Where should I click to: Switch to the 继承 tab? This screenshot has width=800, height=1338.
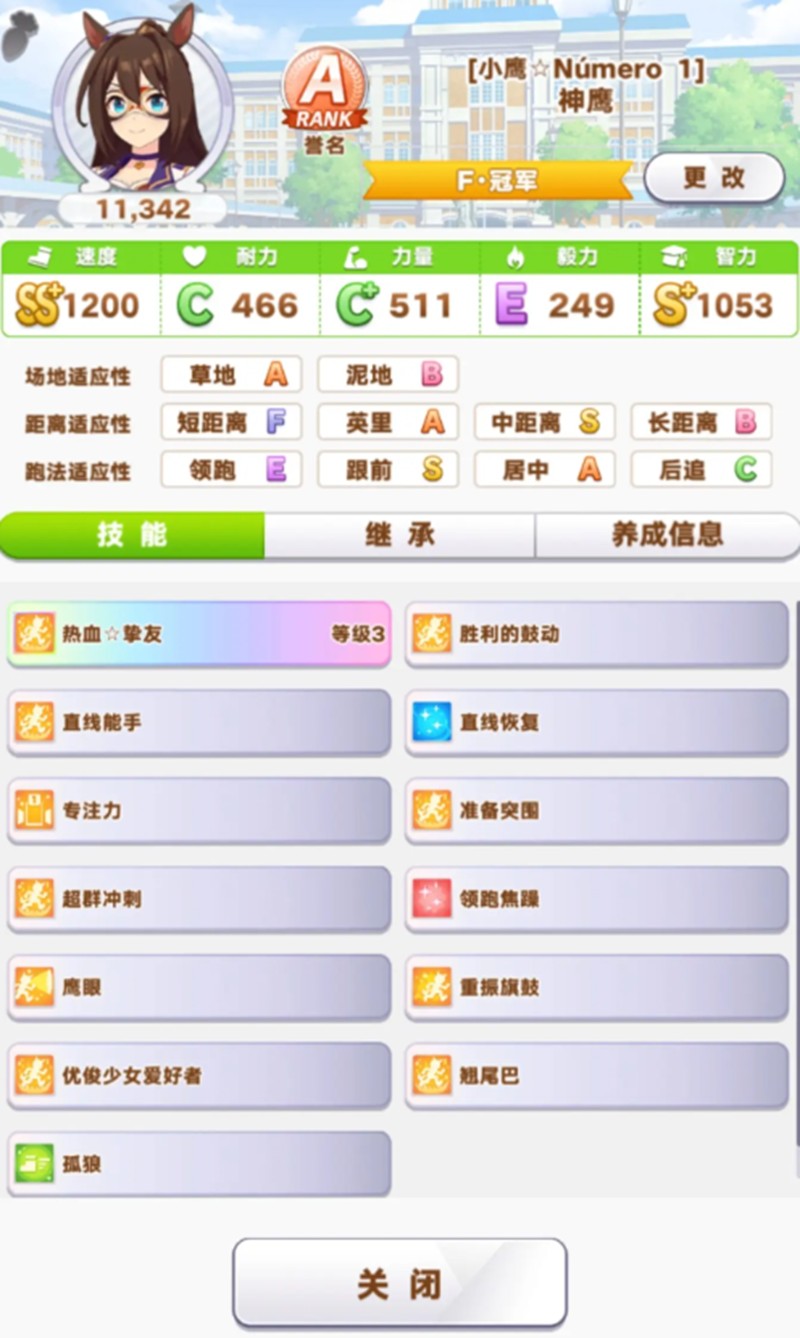pyautogui.click(x=399, y=535)
